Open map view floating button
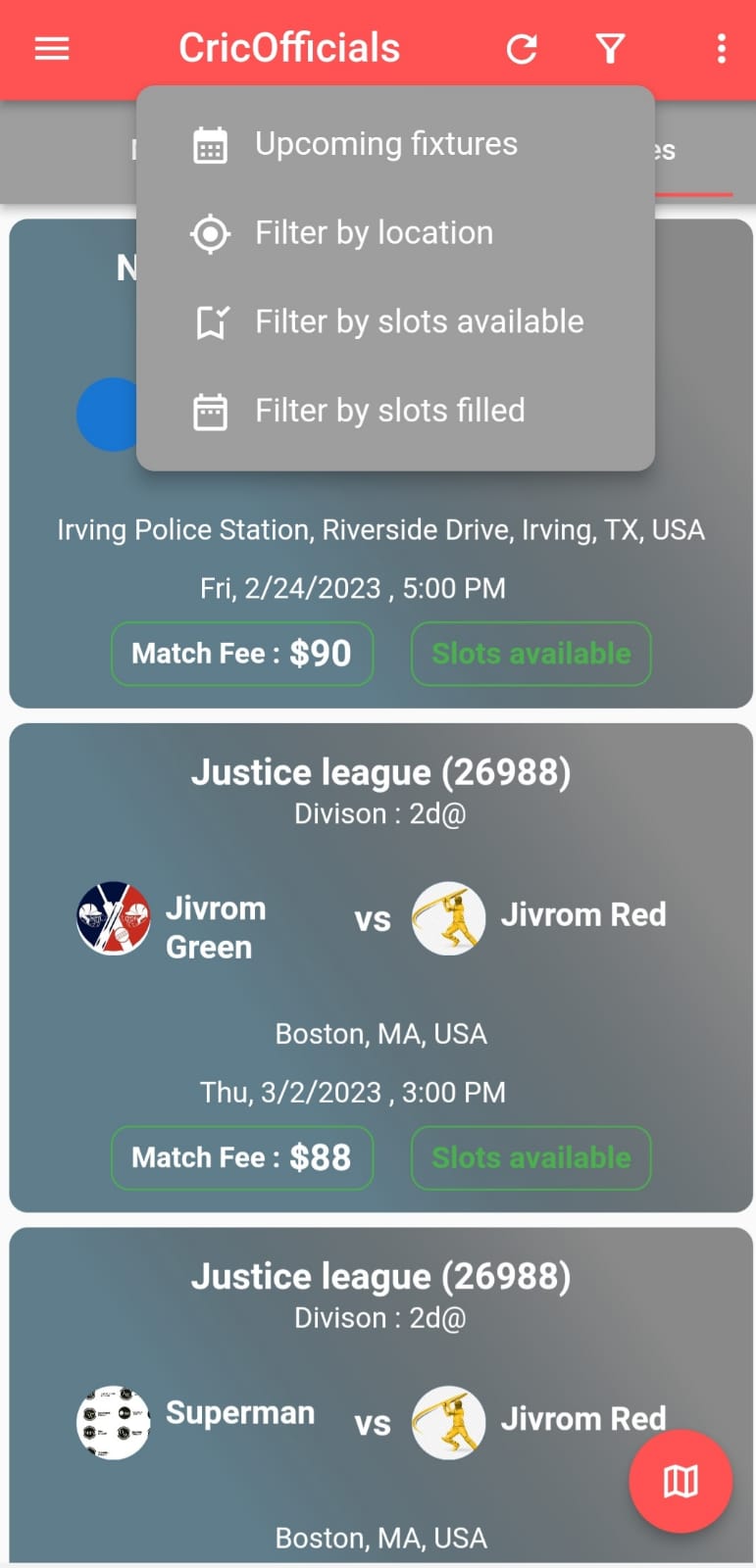The width and height of the screenshot is (756, 1568). (x=680, y=1481)
